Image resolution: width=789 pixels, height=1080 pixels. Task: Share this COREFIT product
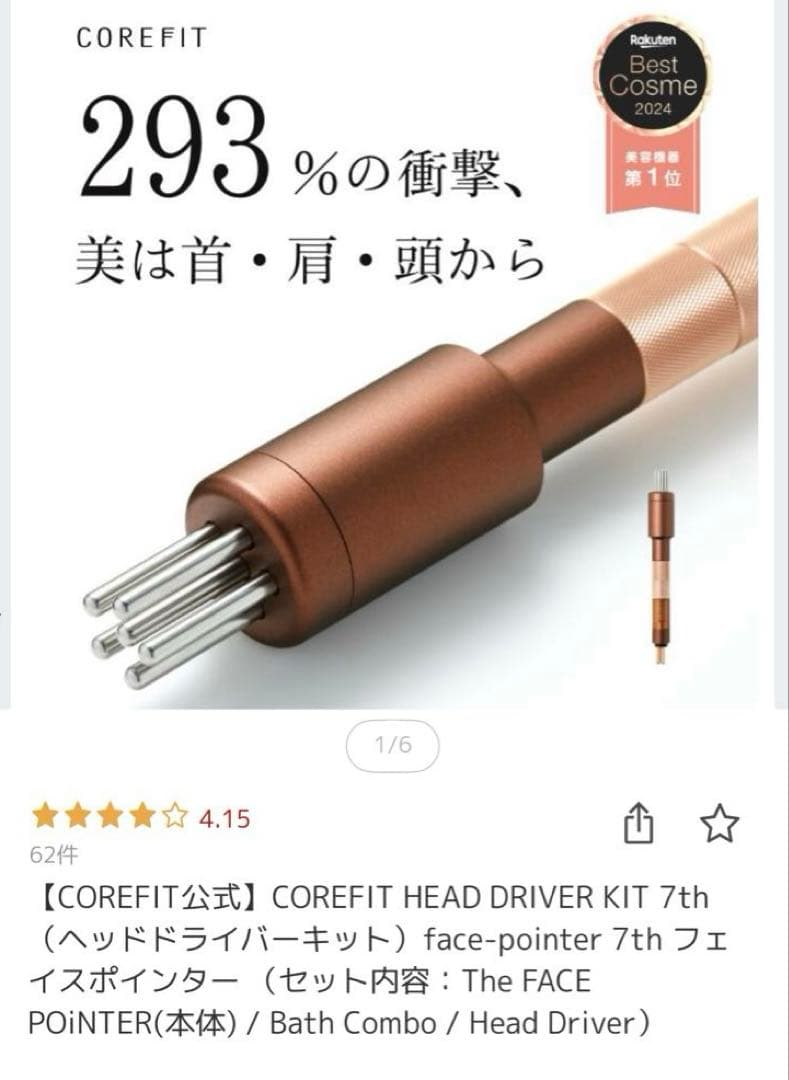point(638,824)
